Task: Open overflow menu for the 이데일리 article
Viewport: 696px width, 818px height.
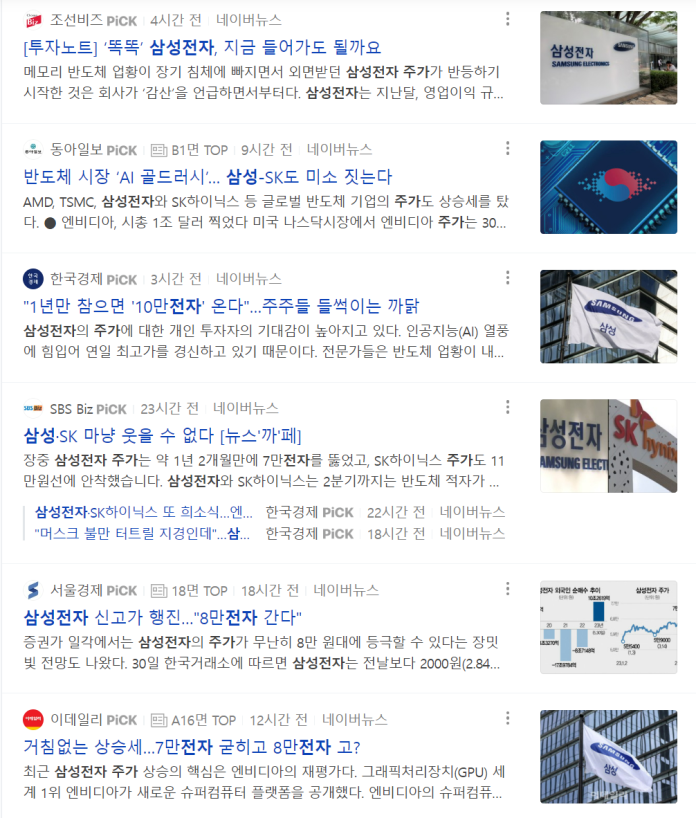Action: 509,718
